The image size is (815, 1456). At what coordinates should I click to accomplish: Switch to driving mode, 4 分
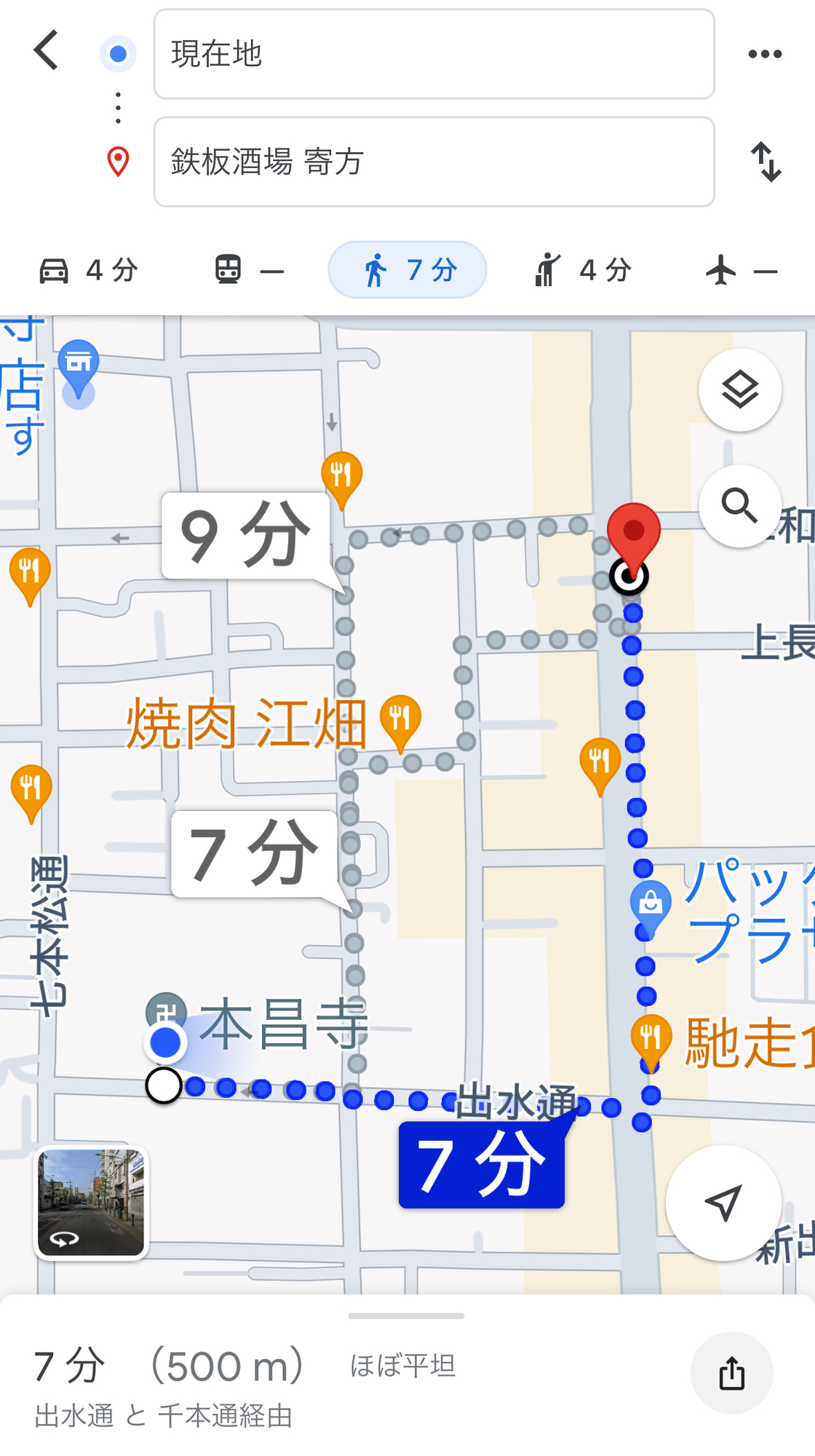click(x=89, y=270)
